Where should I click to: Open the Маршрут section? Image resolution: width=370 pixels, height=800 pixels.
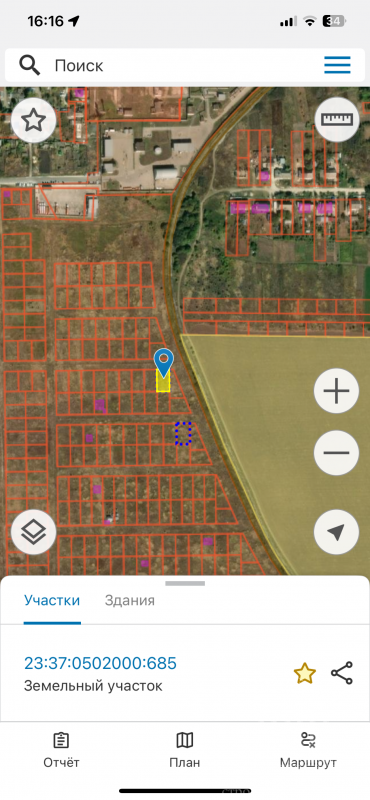point(308,751)
